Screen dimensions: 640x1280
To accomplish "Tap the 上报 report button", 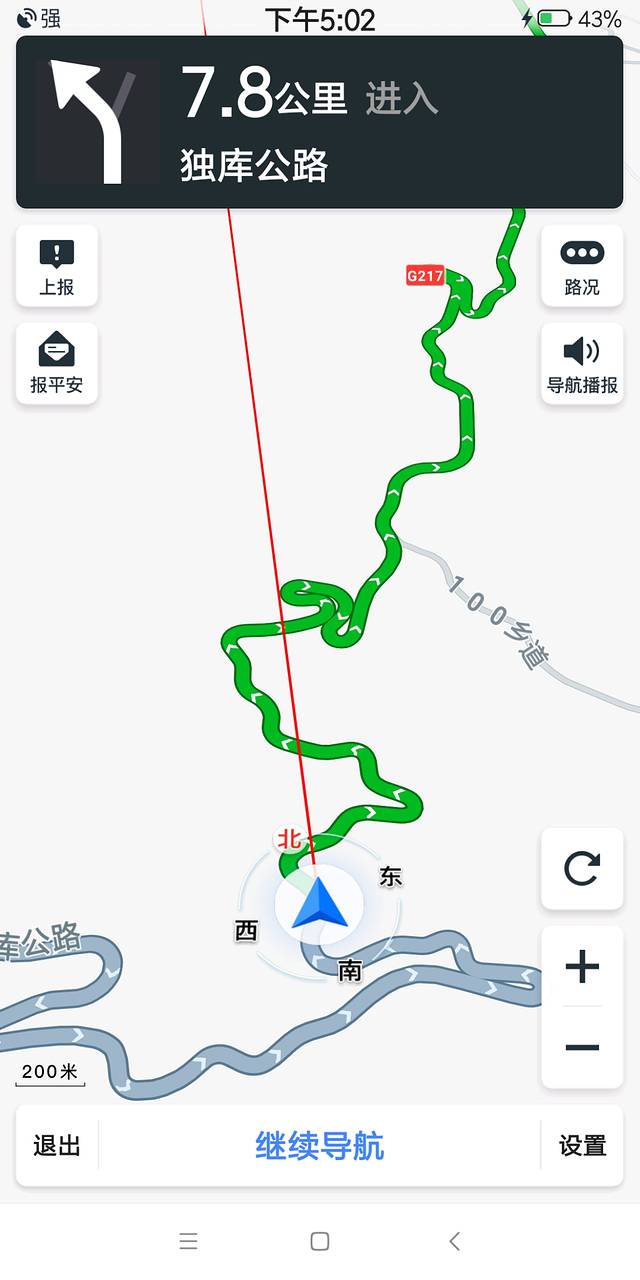I will point(57,266).
